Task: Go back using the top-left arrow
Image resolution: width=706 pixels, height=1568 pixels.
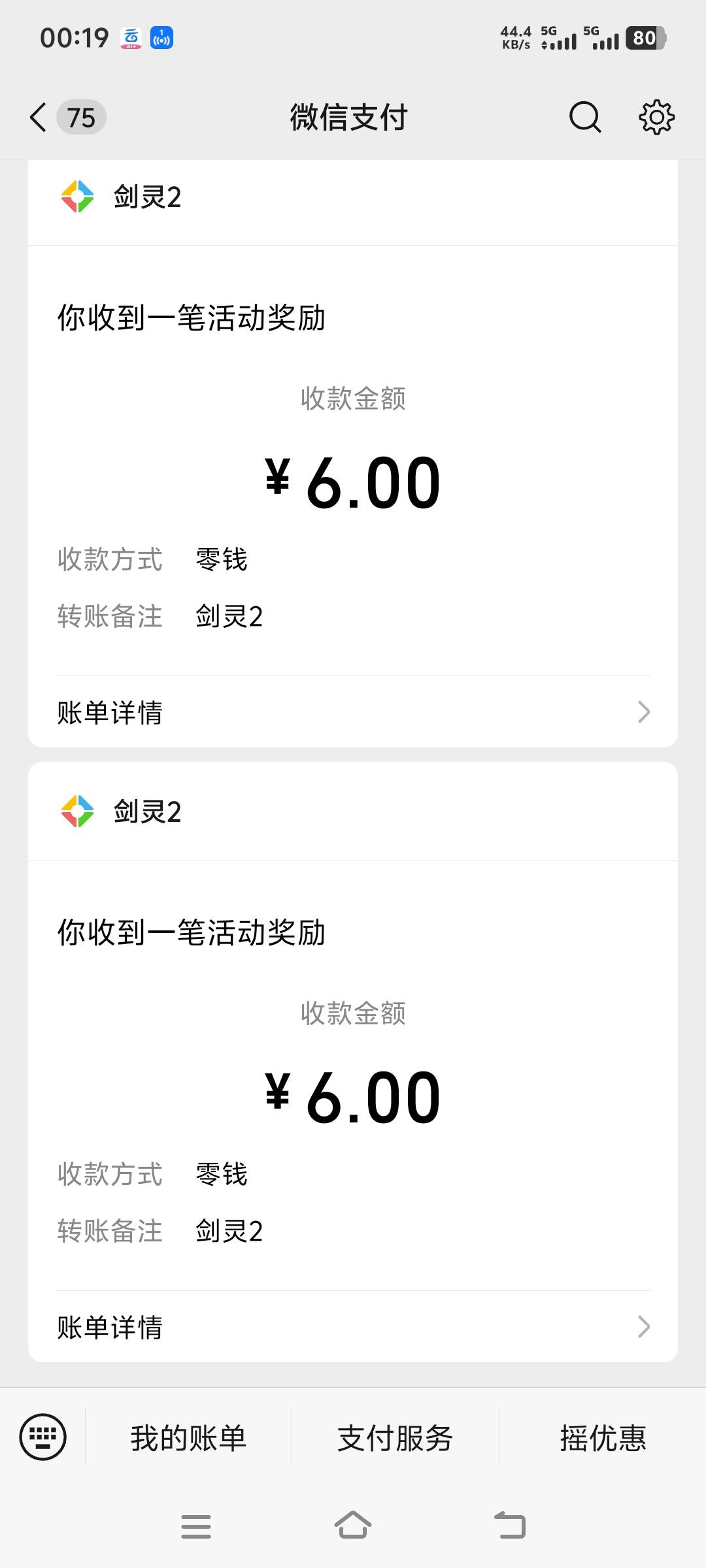Action: (x=39, y=118)
